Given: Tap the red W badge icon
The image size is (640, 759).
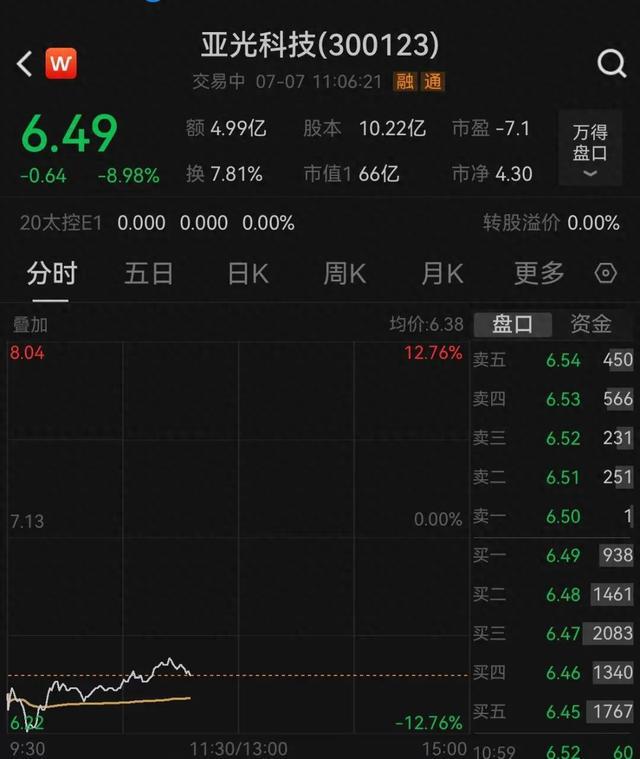Looking at the screenshot, I should pyautogui.click(x=61, y=64).
